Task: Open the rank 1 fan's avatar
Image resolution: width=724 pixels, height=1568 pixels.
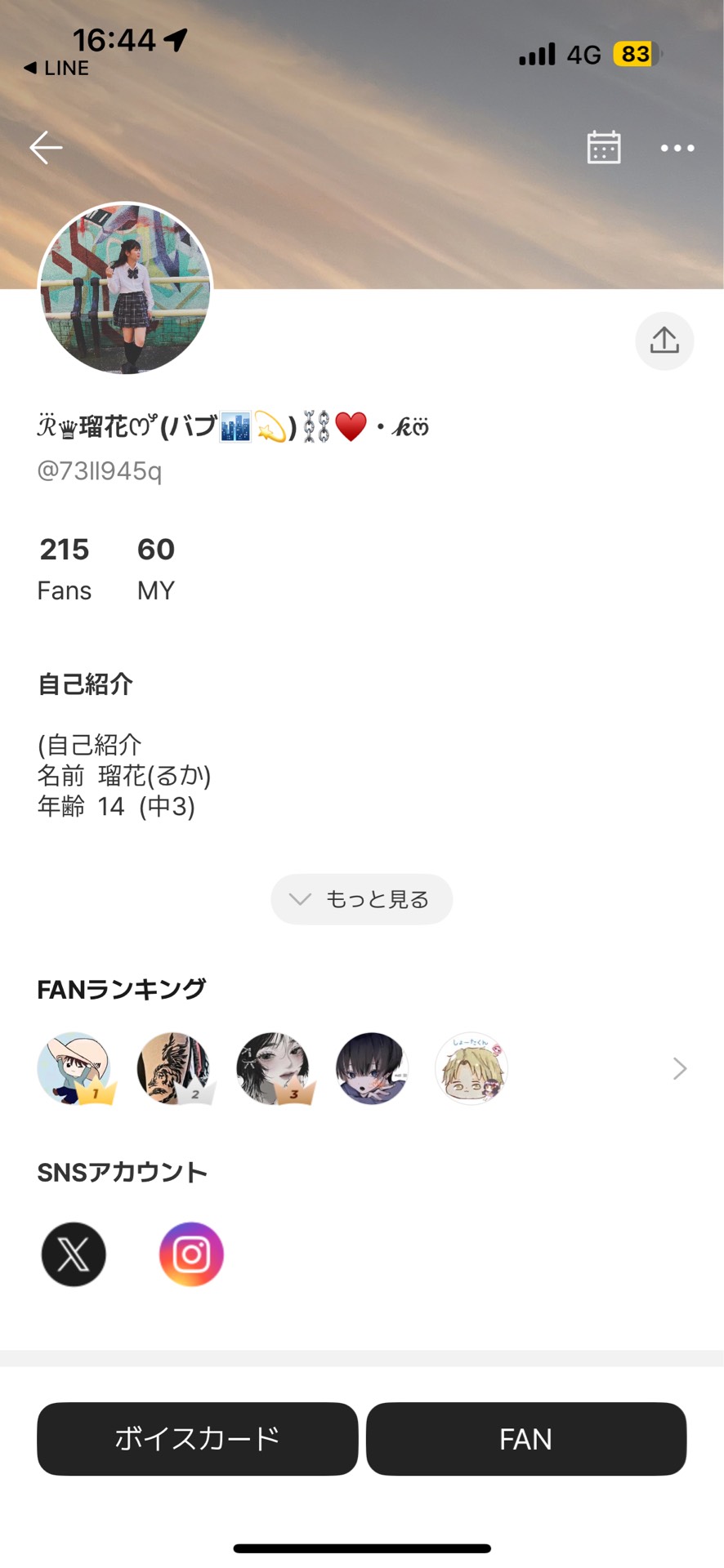Action: (x=74, y=1068)
